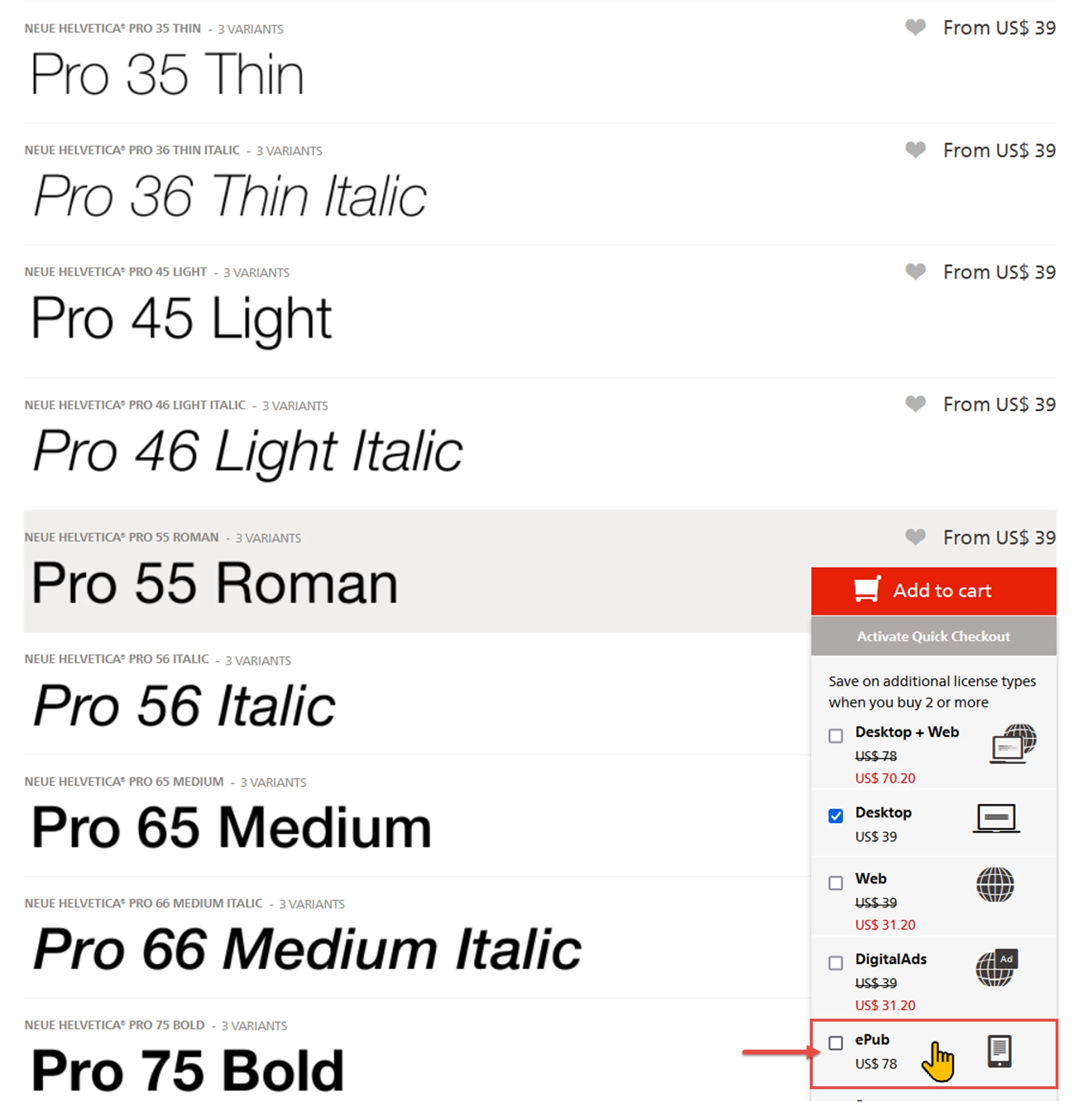Viewport: 1092px width, 1104px height.
Task: Activate Quick Checkout
Action: tap(933, 636)
